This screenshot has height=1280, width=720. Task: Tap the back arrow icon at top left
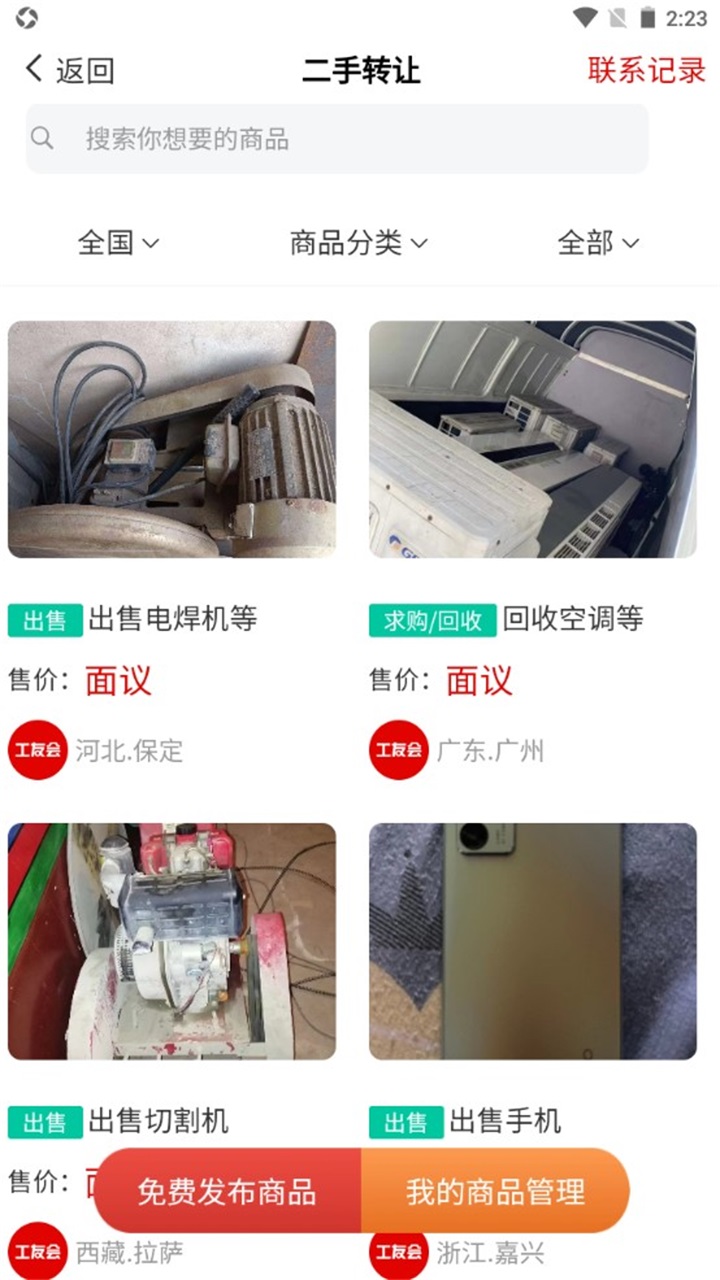(30, 68)
